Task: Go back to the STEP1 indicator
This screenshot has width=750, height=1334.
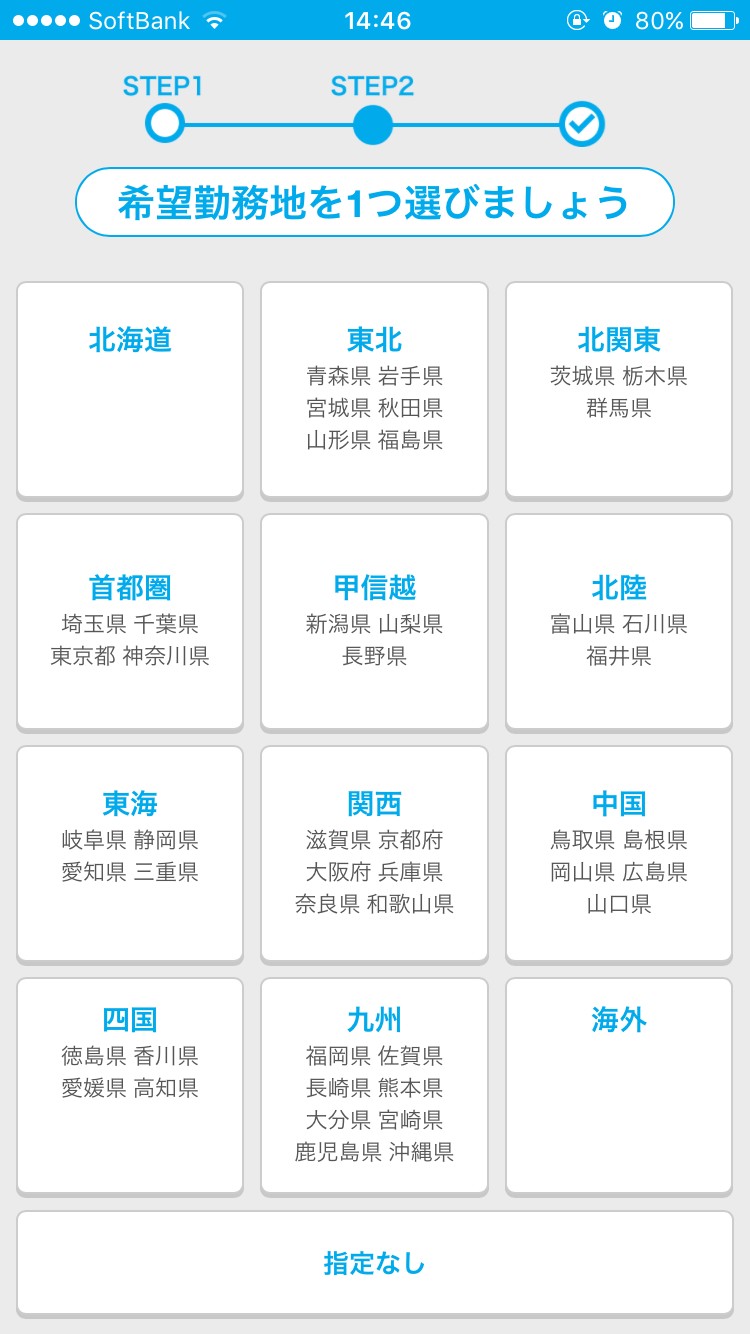Action: pos(165,124)
